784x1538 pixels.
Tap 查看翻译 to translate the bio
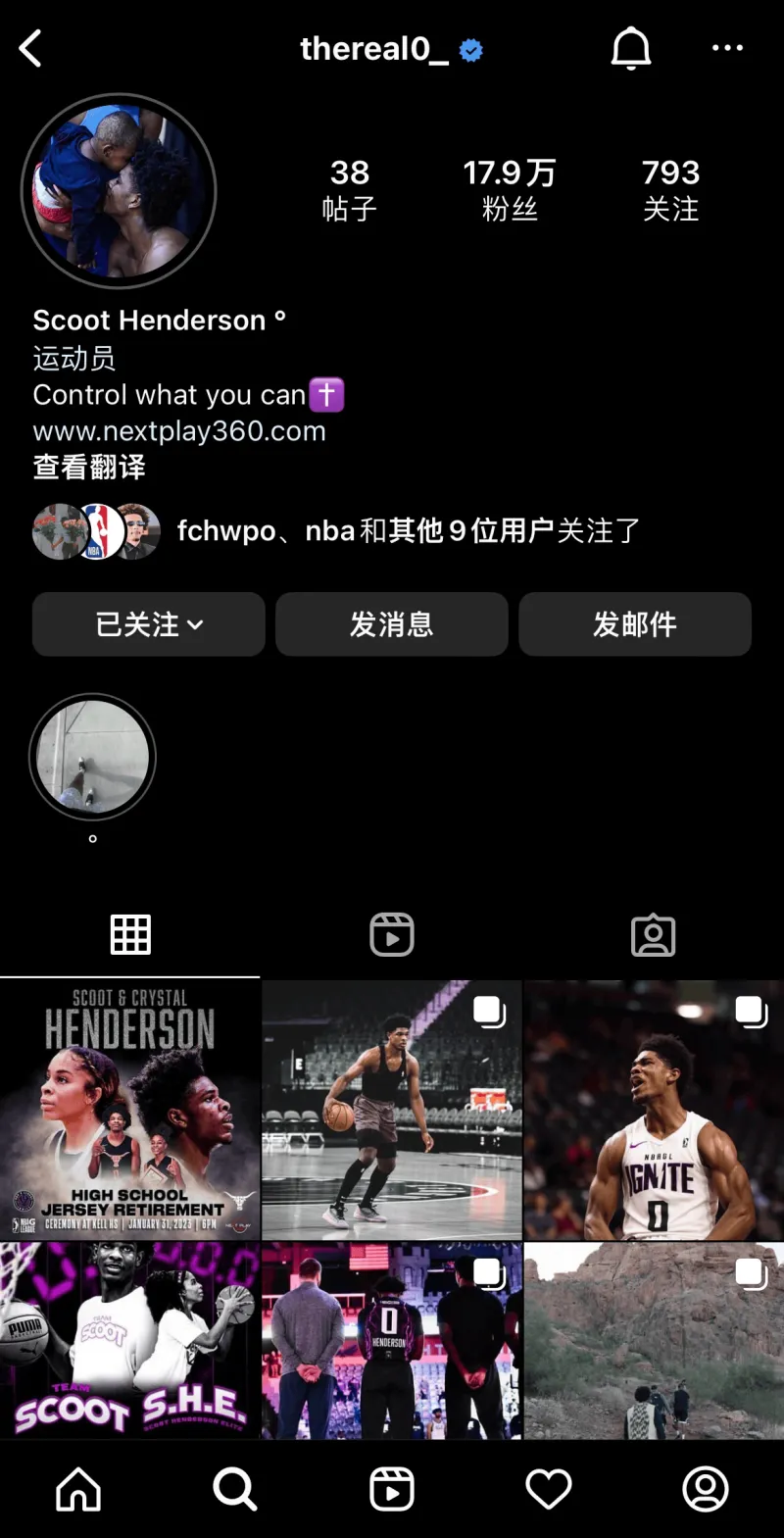pos(89,467)
